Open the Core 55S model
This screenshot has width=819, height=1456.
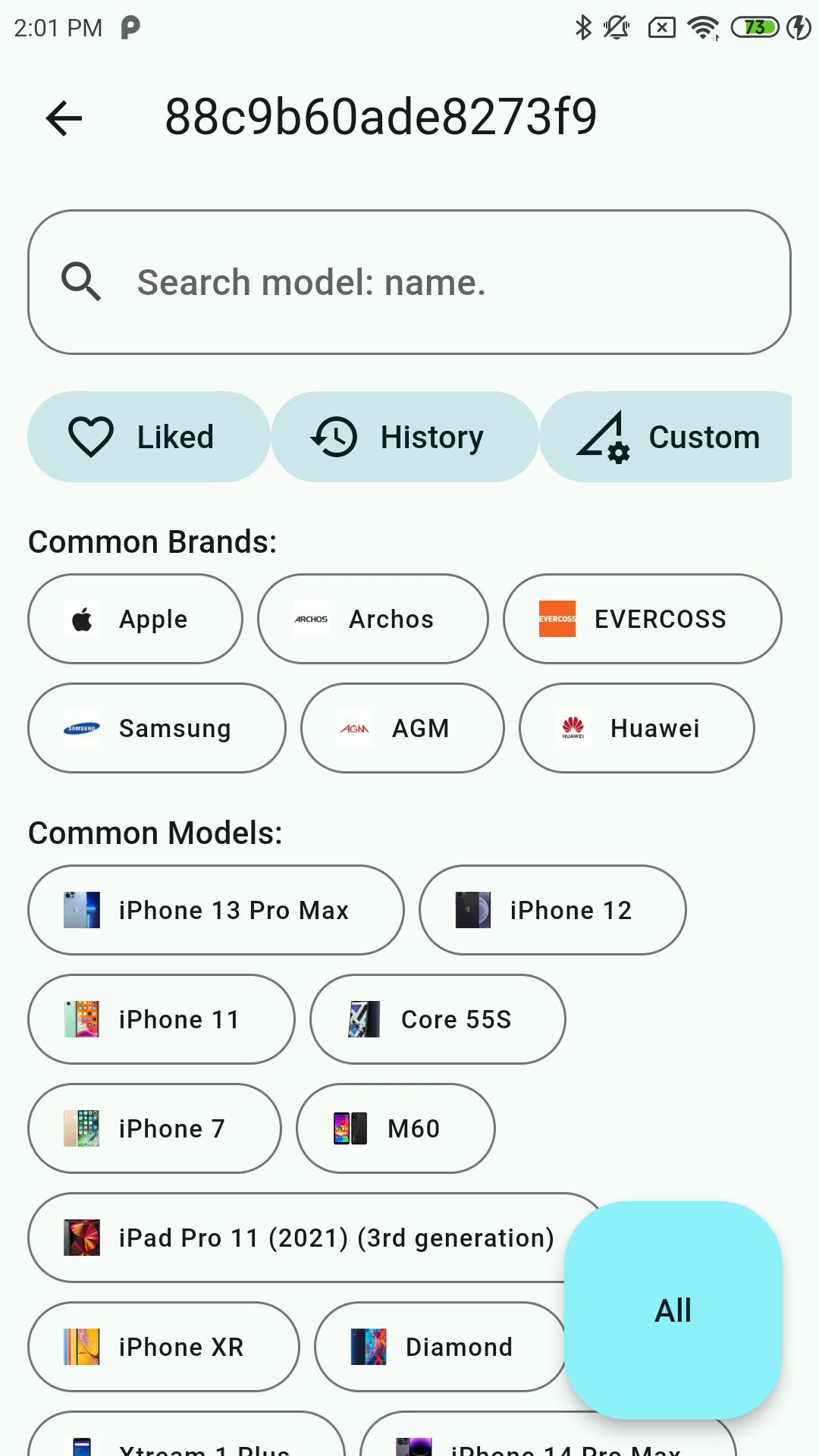coord(438,1019)
